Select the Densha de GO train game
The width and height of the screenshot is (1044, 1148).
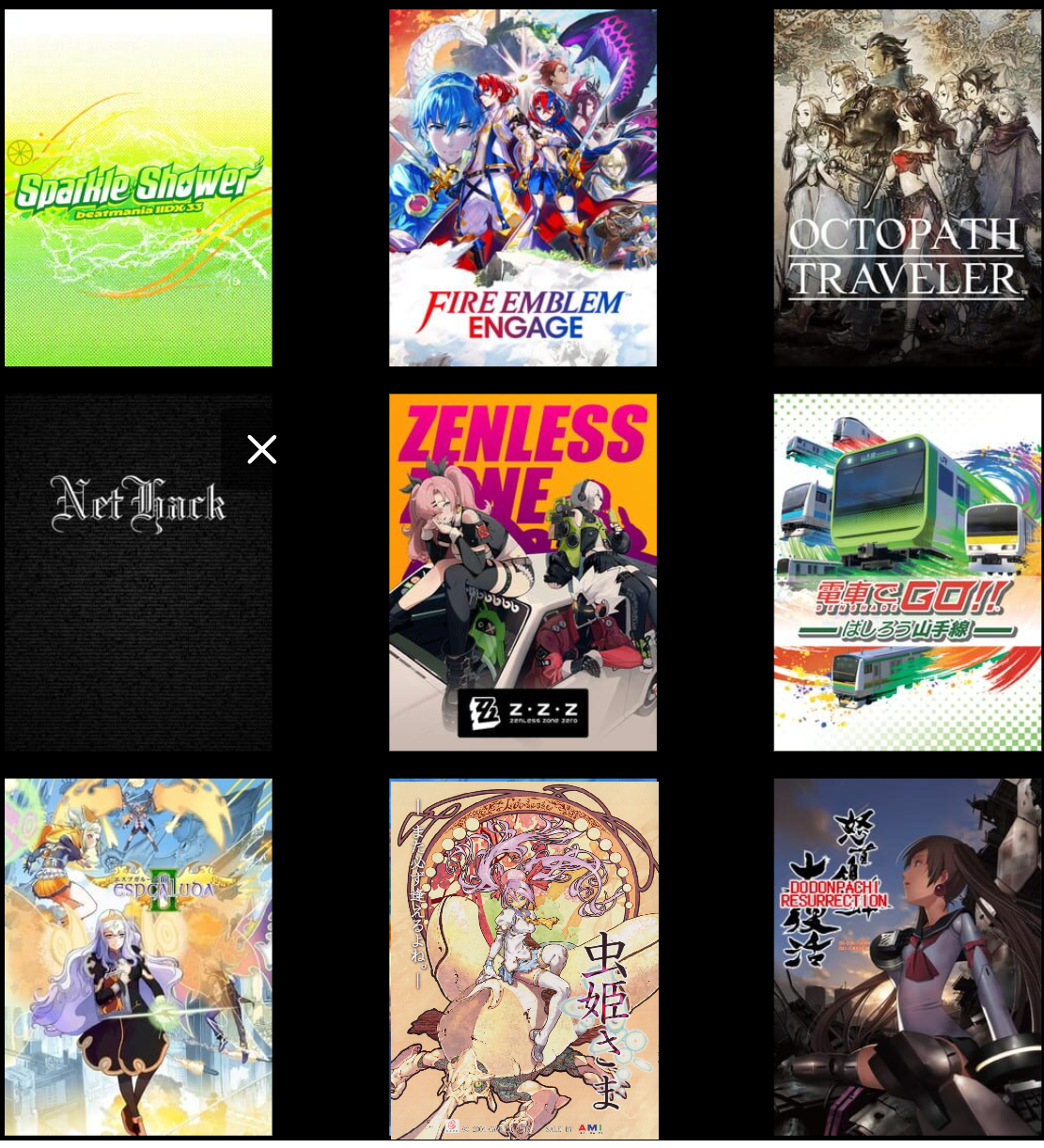coord(907,572)
